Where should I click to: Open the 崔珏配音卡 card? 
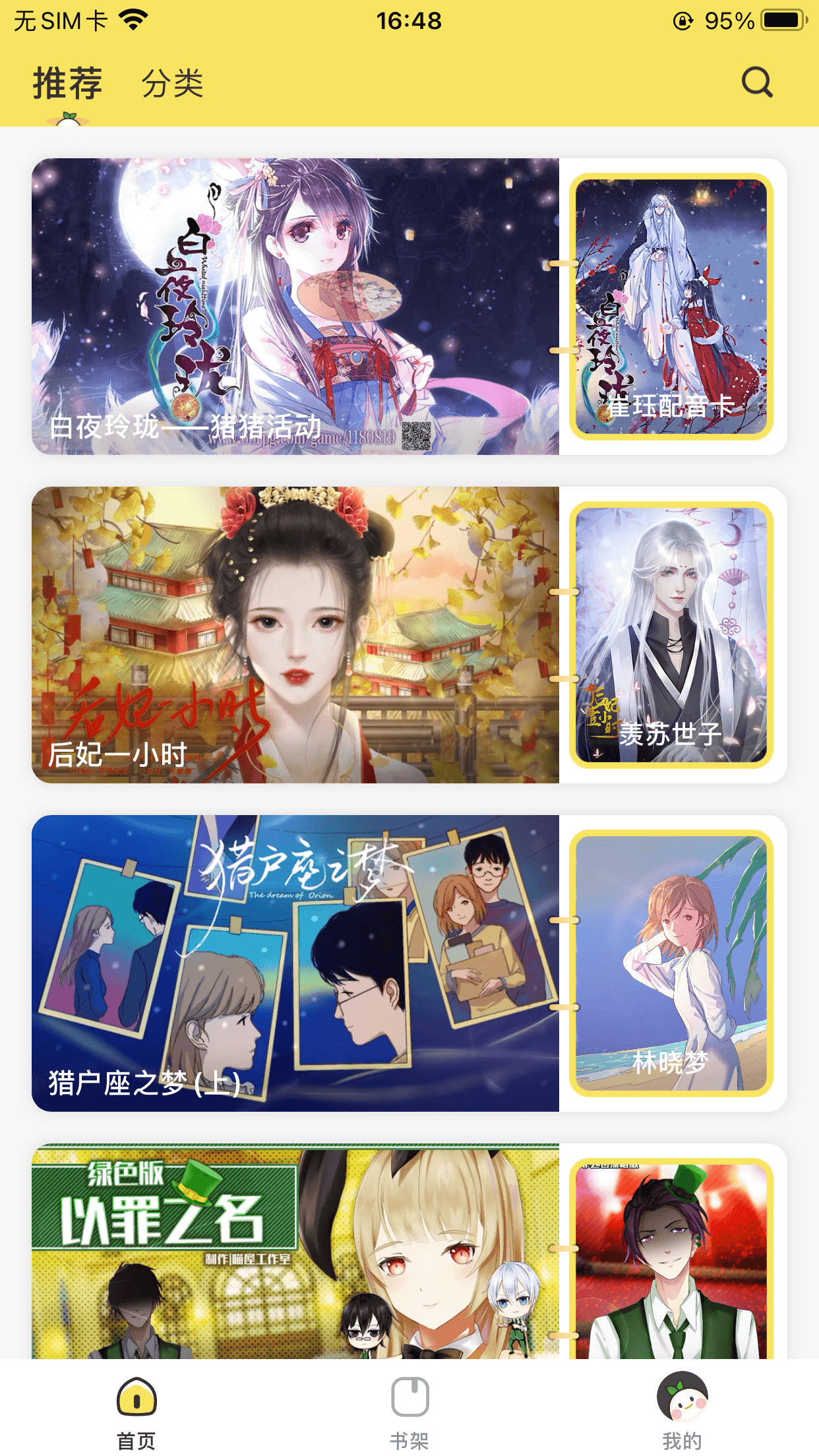tap(671, 306)
